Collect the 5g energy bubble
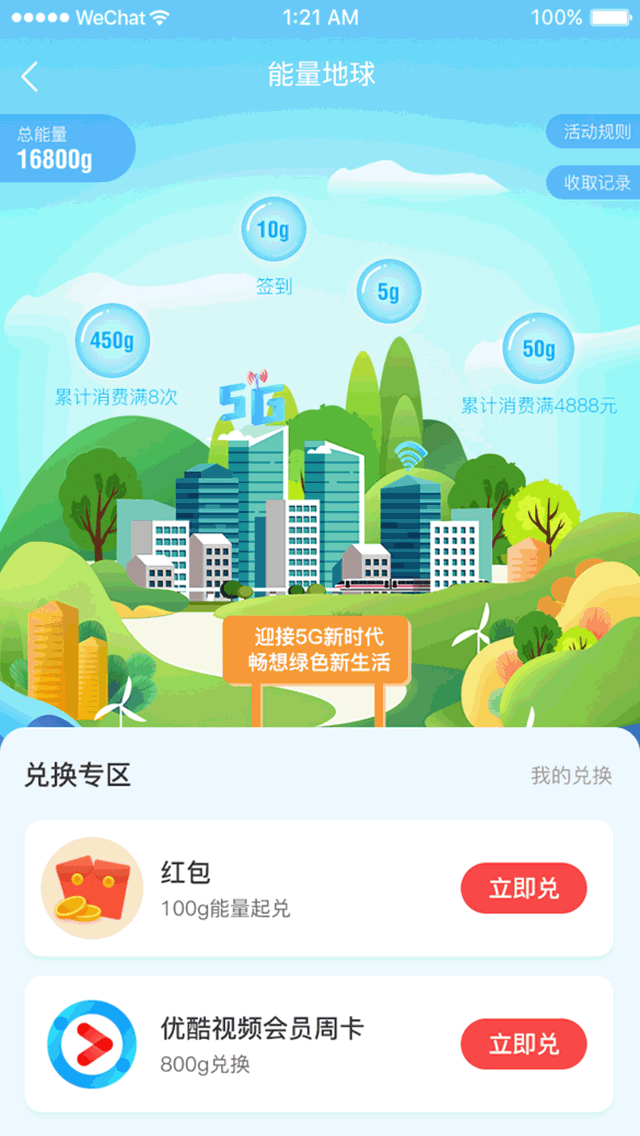The width and height of the screenshot is (640, 1136). [x=388, y=293]
